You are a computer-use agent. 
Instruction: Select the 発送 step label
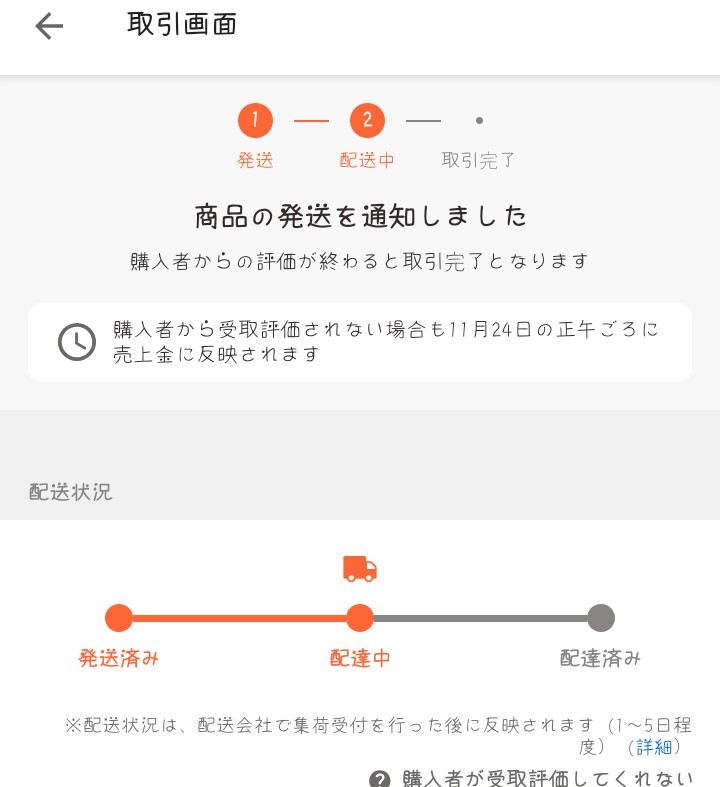tap(255, 160)
